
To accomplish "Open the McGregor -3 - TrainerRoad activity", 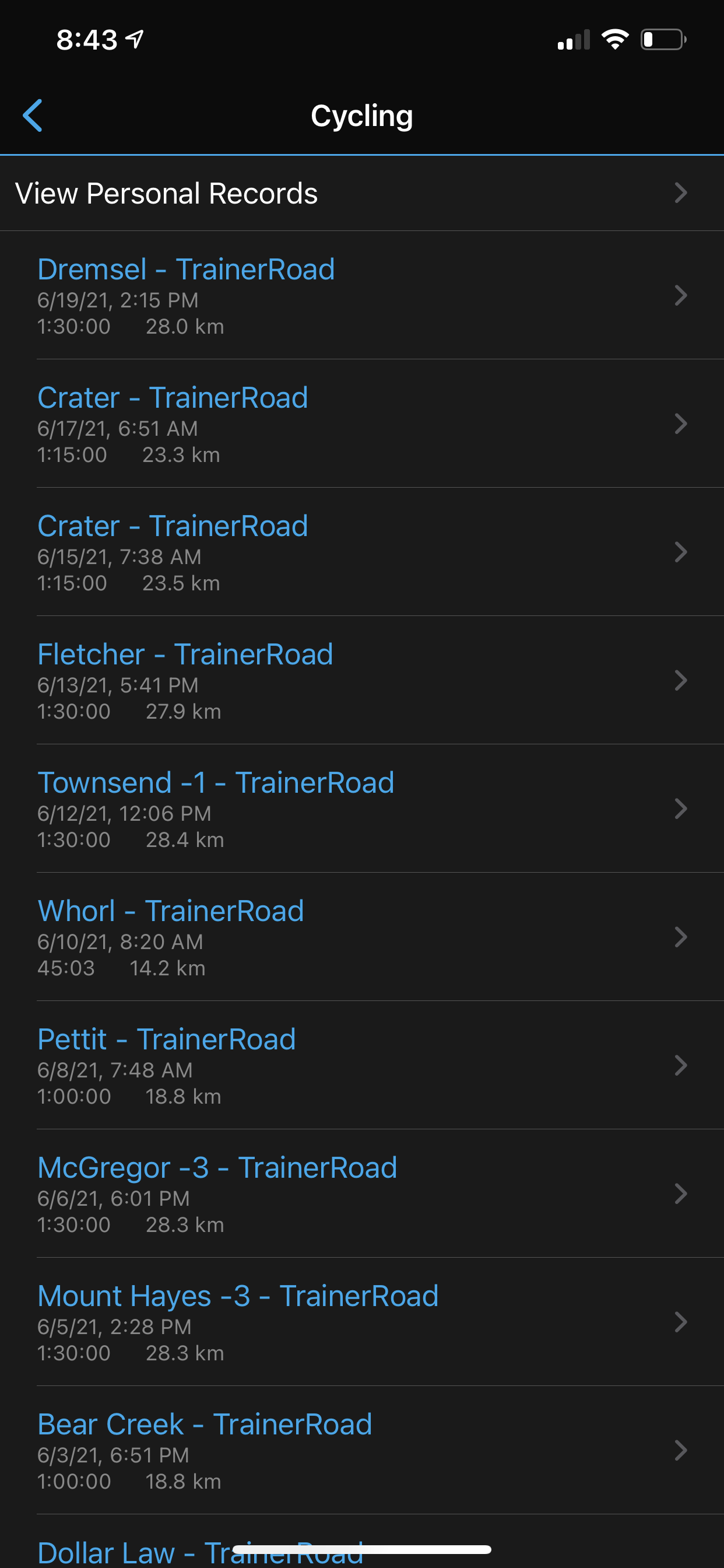I will pos(362,1194).
